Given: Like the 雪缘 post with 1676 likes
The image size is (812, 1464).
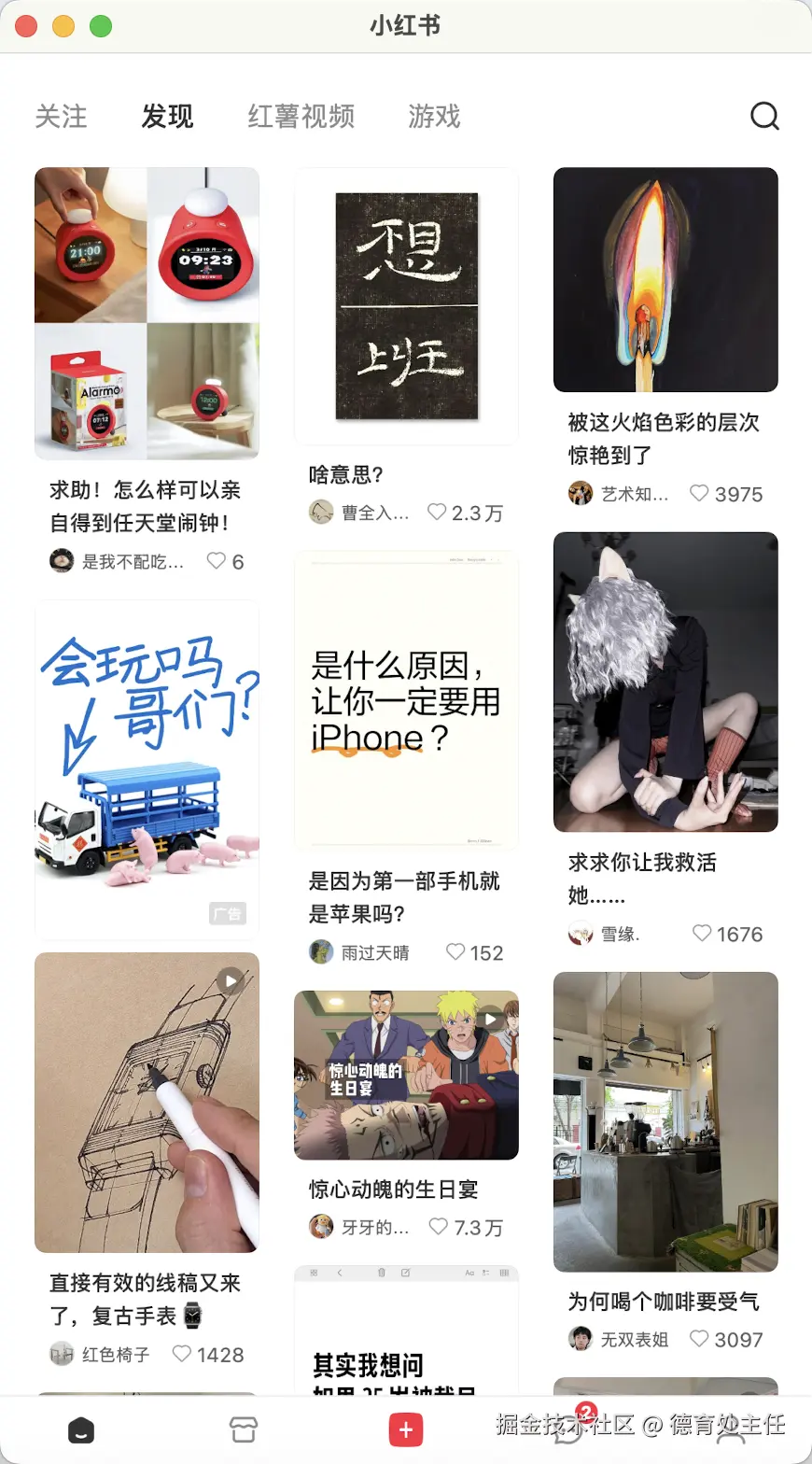Looking at the screenshot, I should (x=702, y=933).
